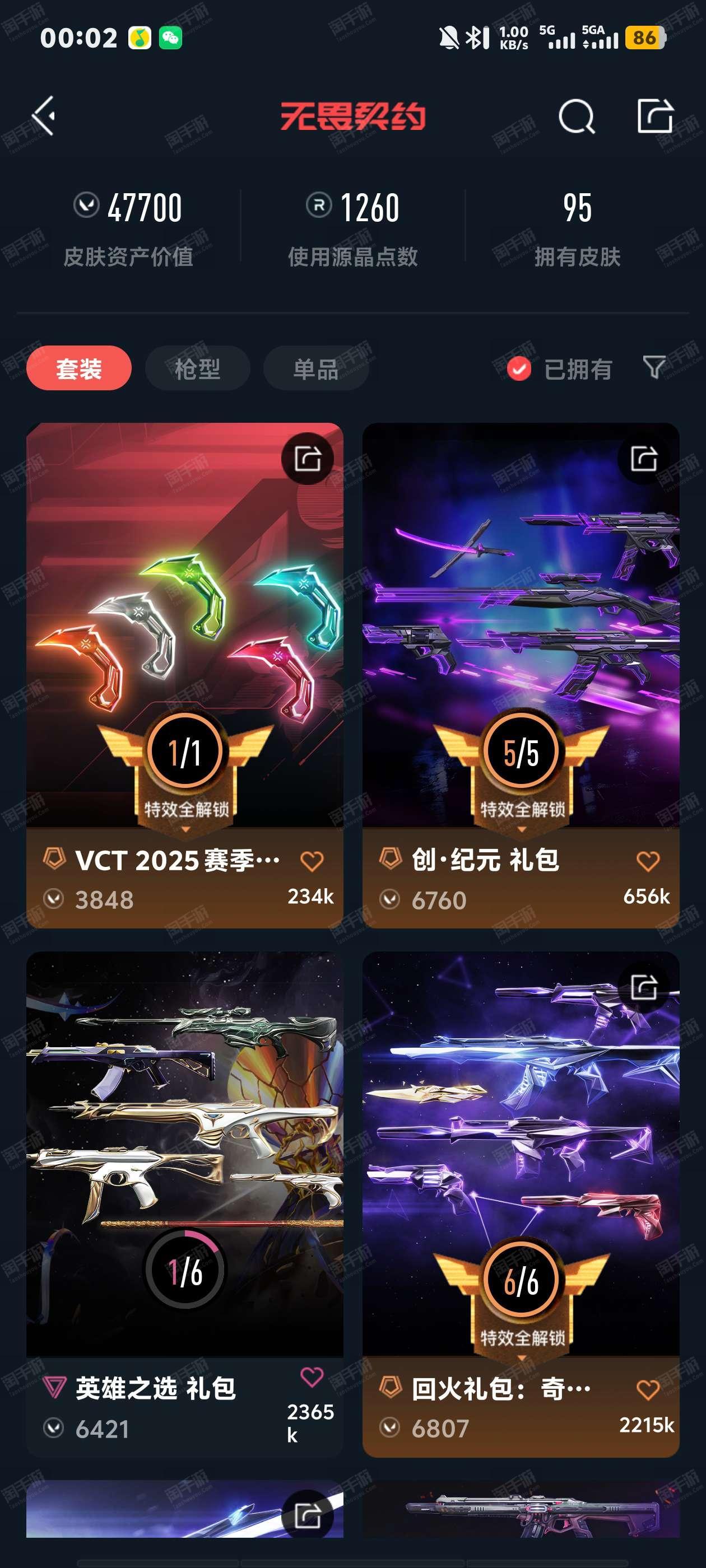
Task: Share the VCT 2025 bundle card
Action: [308, 458]
